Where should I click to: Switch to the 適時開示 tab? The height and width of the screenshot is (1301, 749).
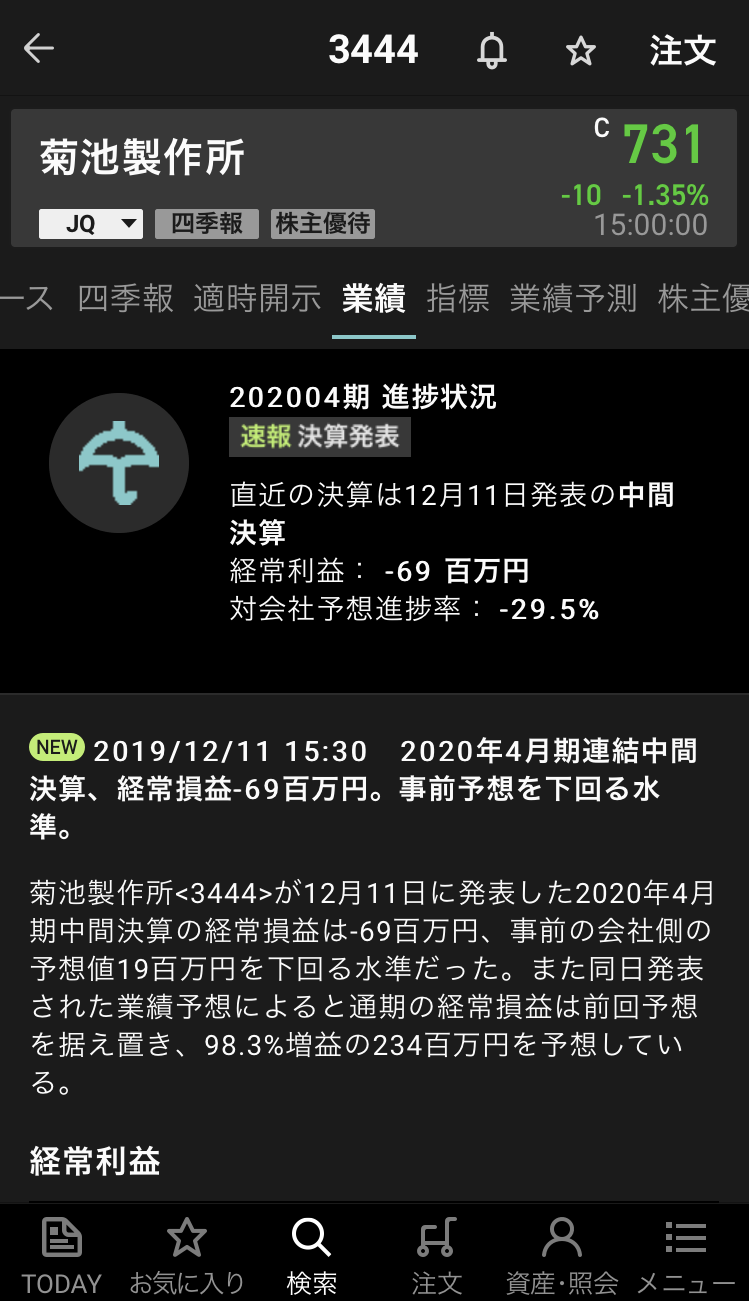point(257,298)
